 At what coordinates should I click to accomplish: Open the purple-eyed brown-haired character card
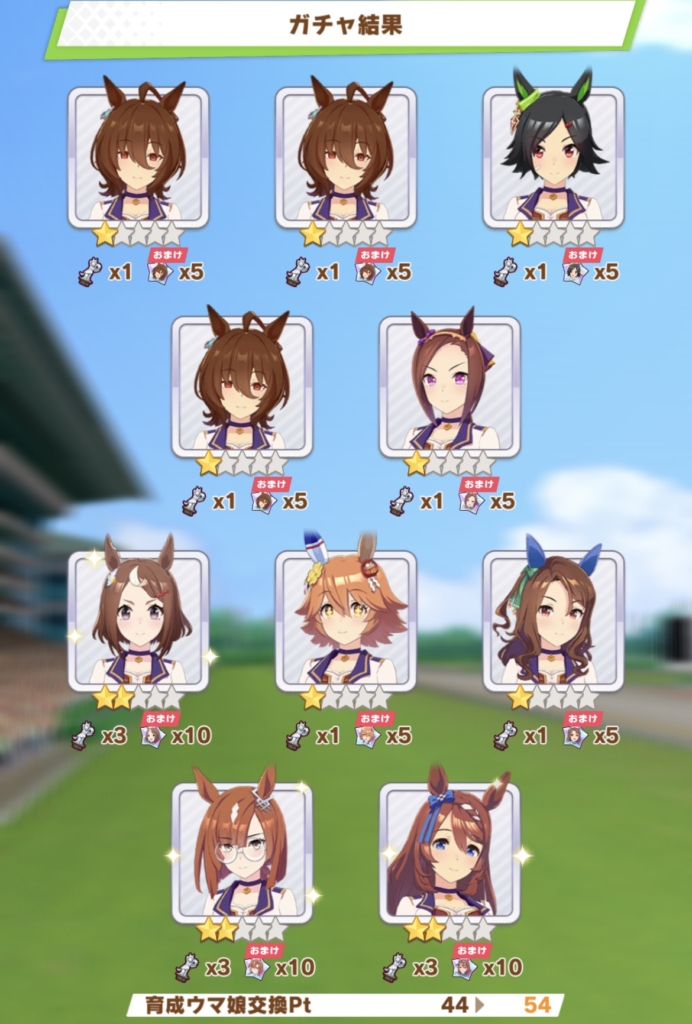[x=449, y=387]
